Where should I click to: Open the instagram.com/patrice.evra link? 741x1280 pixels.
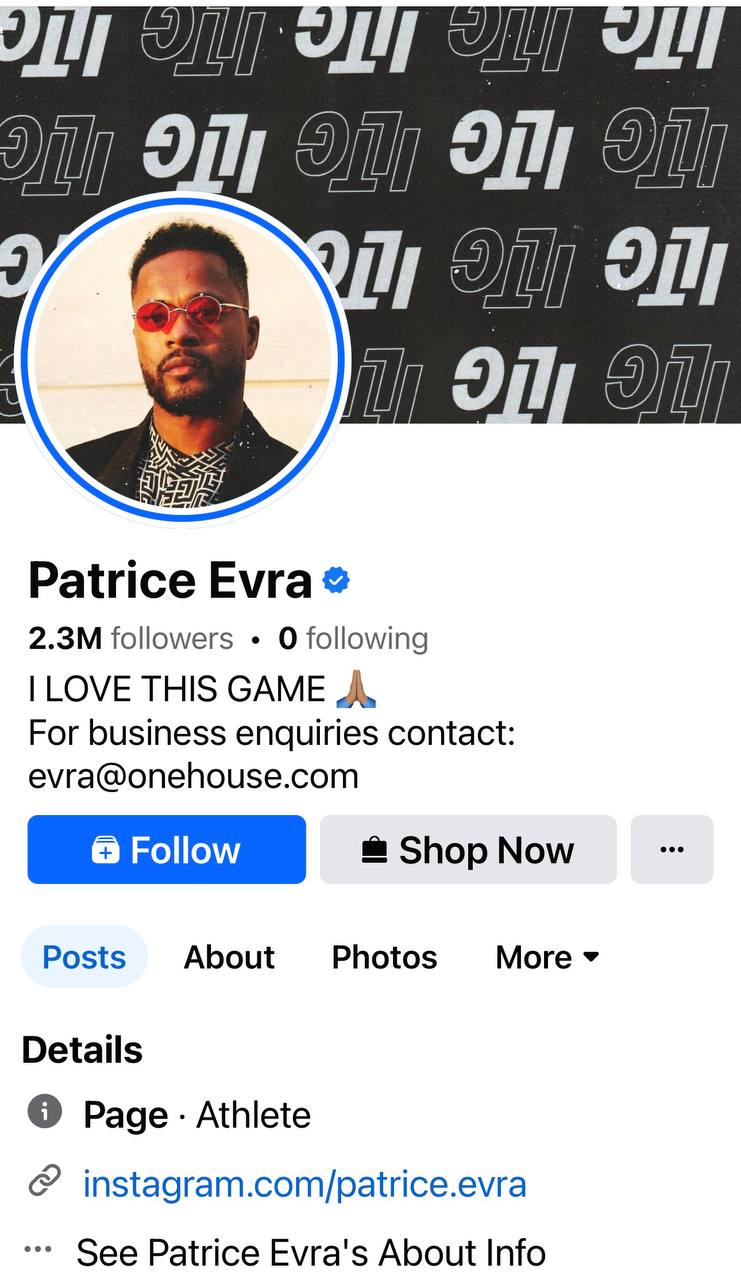tap(304, 1184)
